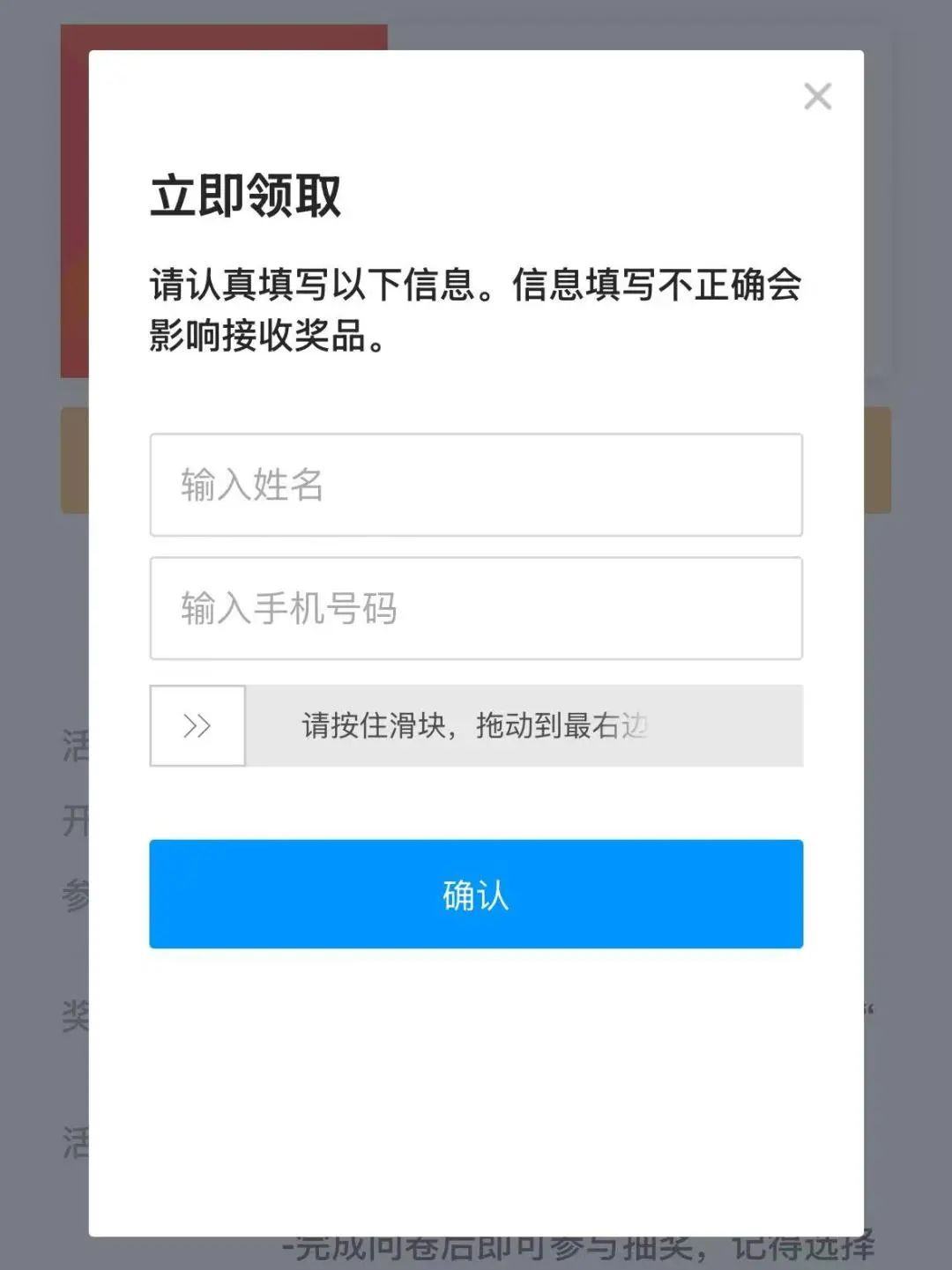The width and height of the screenshot is (952, 1270).
Task: Focus the 输入姓名 name field
Action: tap(476, 485)
